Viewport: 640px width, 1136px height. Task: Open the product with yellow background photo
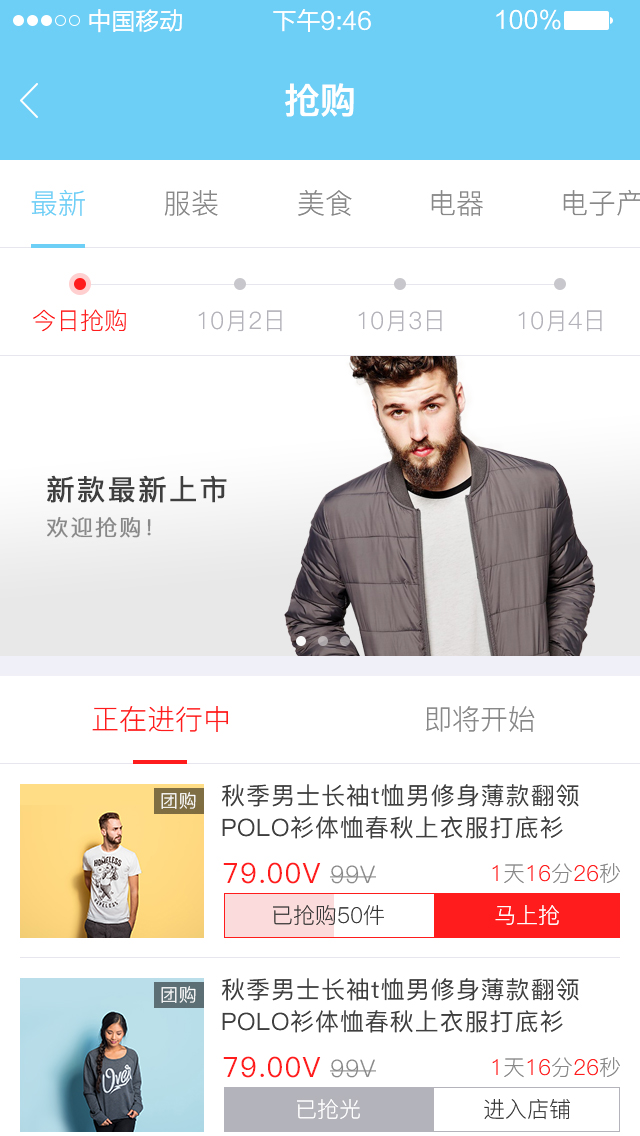(x=112, y=861)
